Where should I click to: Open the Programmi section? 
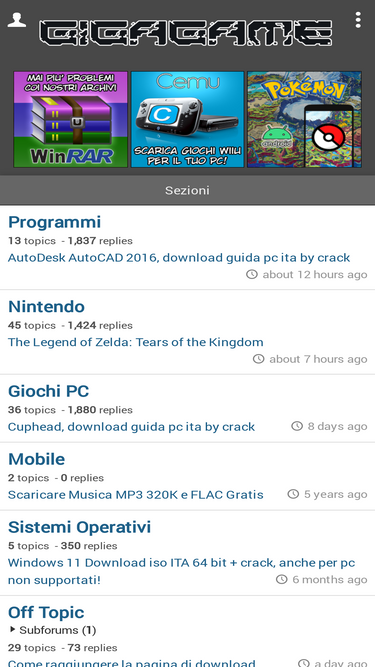click(54, 222)
